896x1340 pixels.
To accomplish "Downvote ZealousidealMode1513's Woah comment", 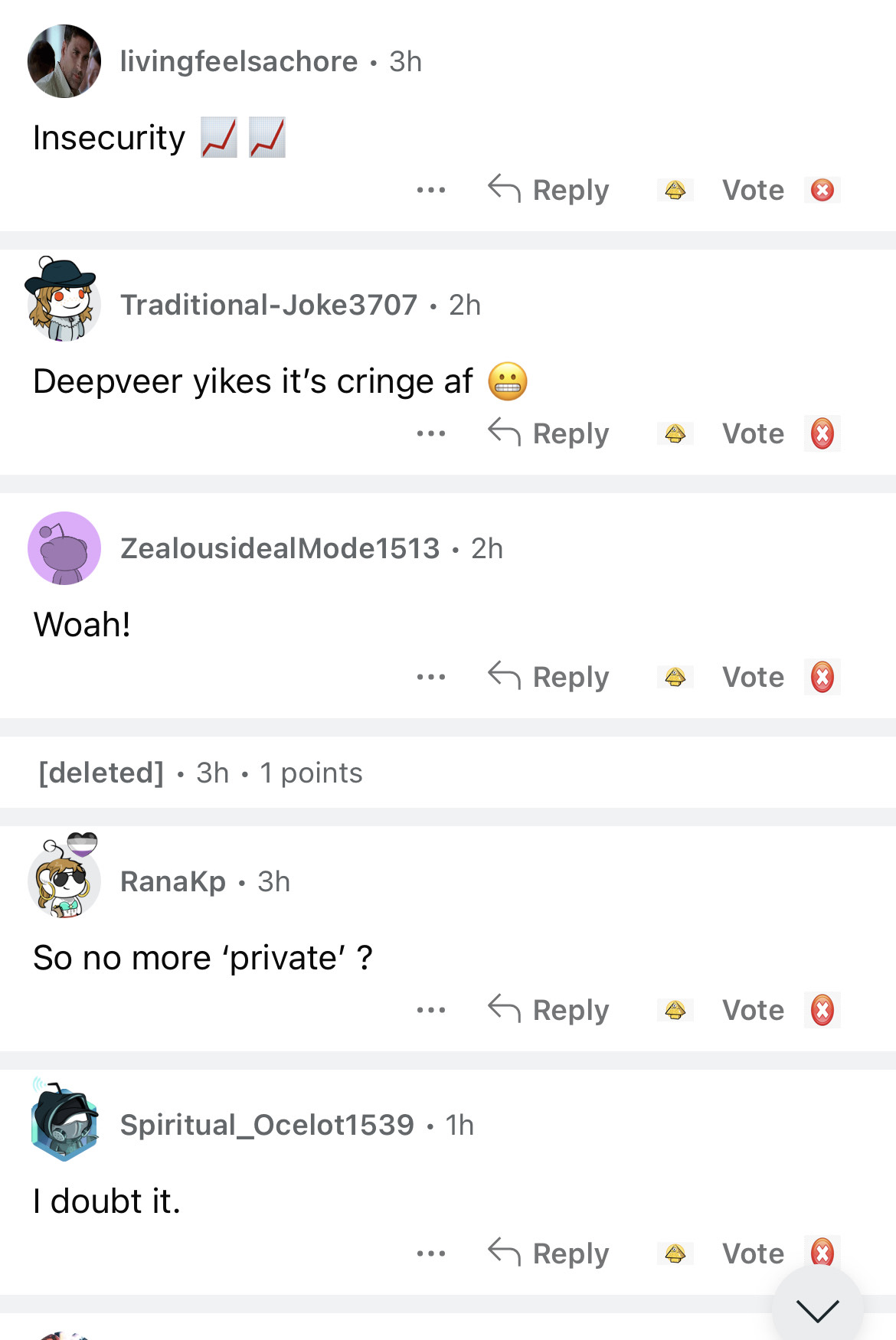I will coord(822,677).
